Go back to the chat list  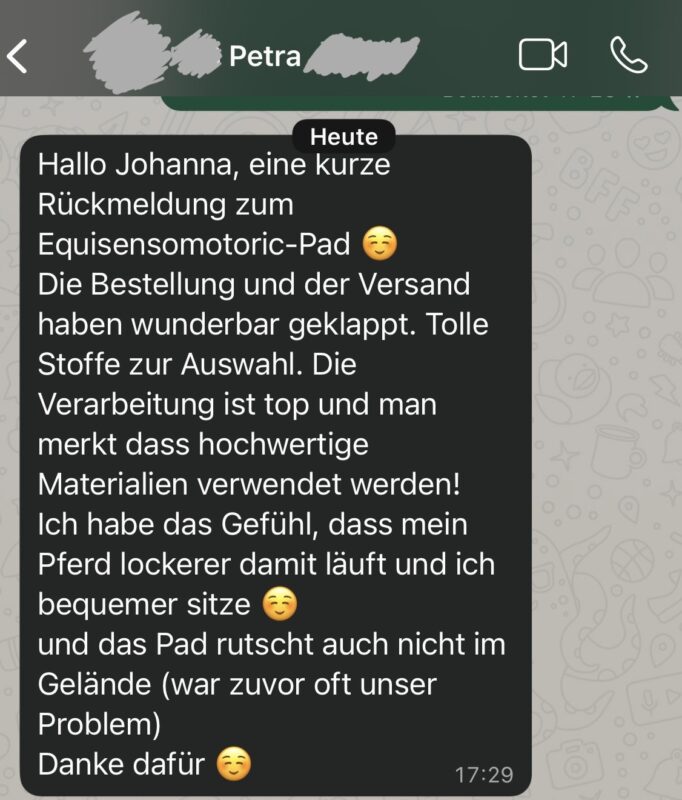[18, 56]
